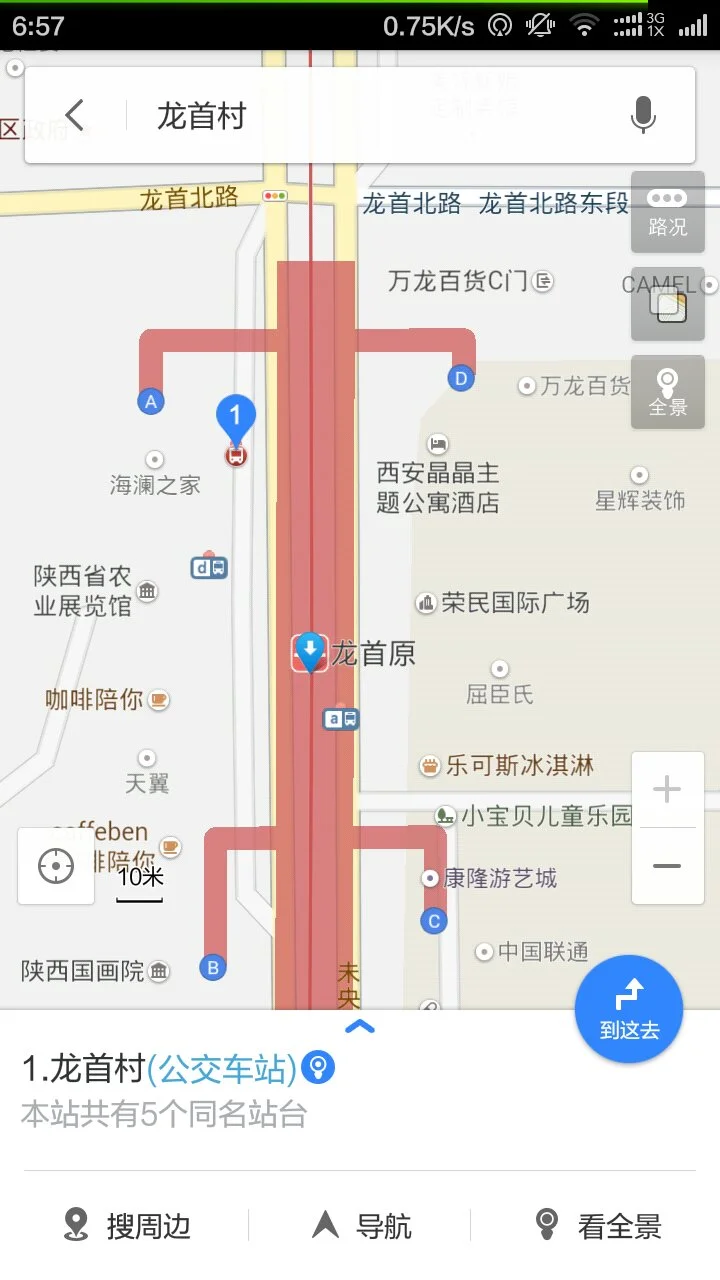This screenshot has width=720, height=1280.
Task: Tap the 到这去 route button
Action: tap(628, 1008)
